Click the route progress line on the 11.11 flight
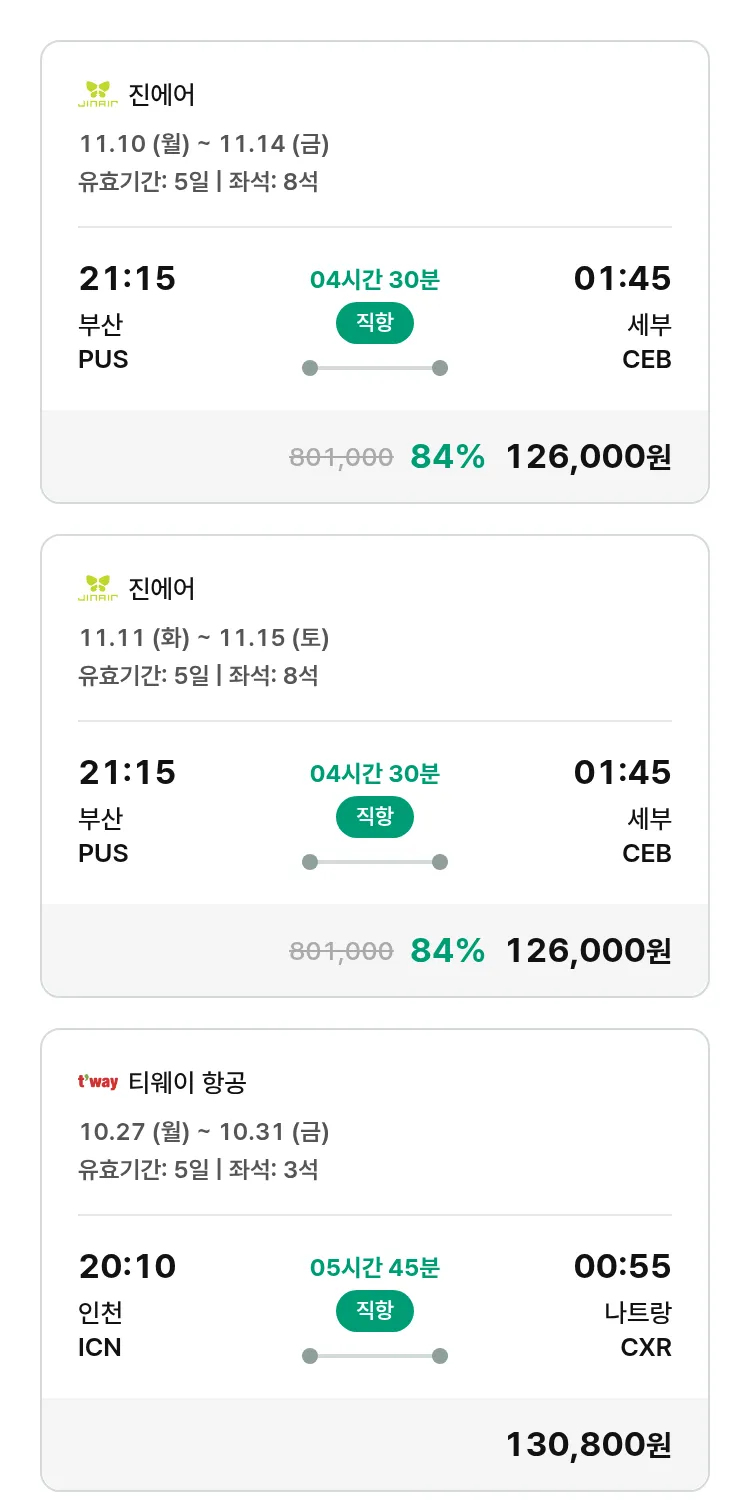This screenshot has height=1510, width=750. (374, 861)
